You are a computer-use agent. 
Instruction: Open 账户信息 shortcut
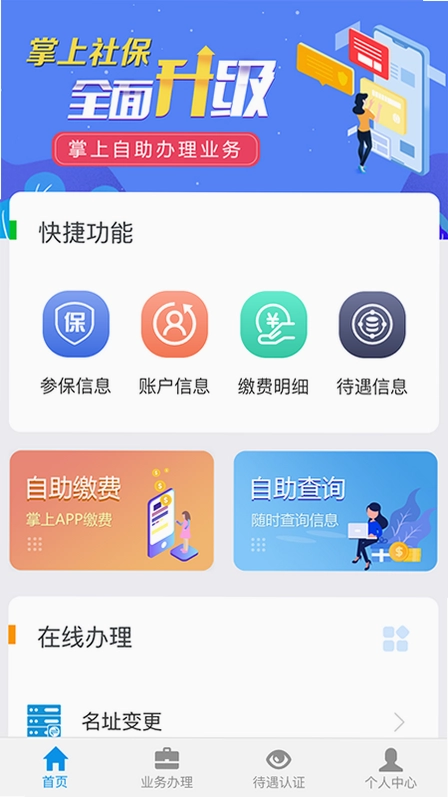(174, 344)
